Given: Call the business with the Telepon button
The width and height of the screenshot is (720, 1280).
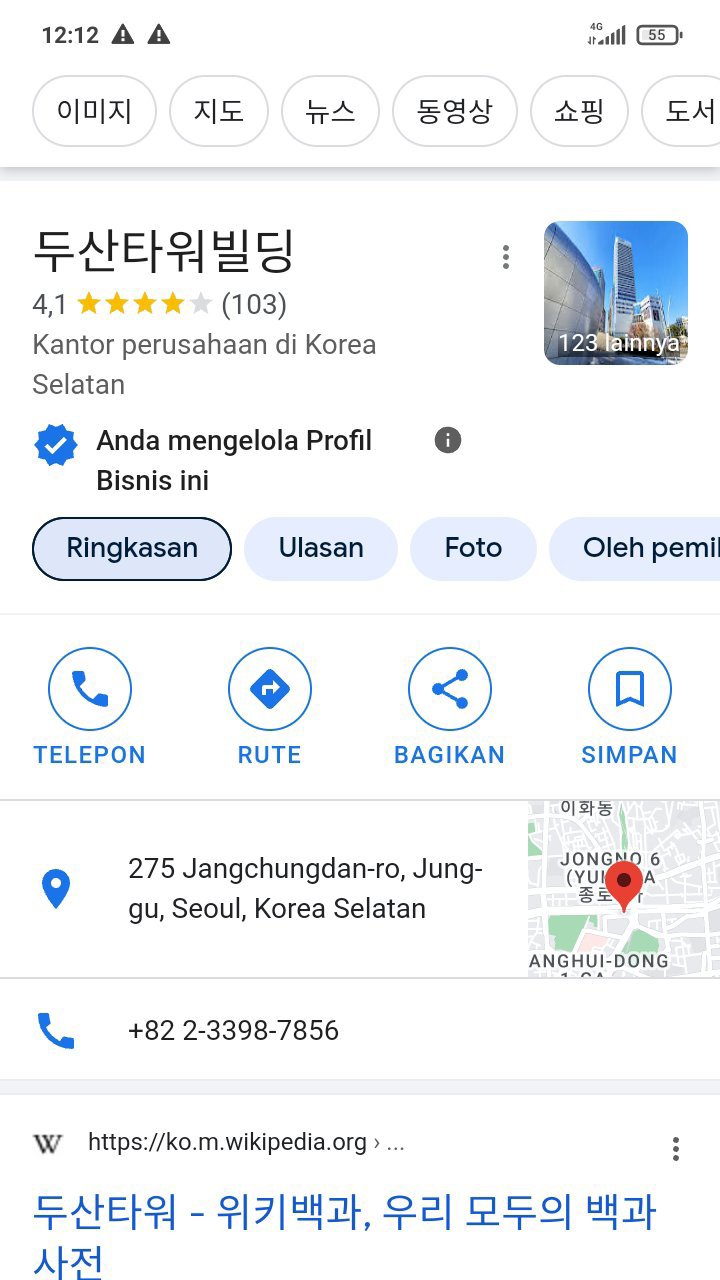Looking at the screenshot, I should pos(90,706).
